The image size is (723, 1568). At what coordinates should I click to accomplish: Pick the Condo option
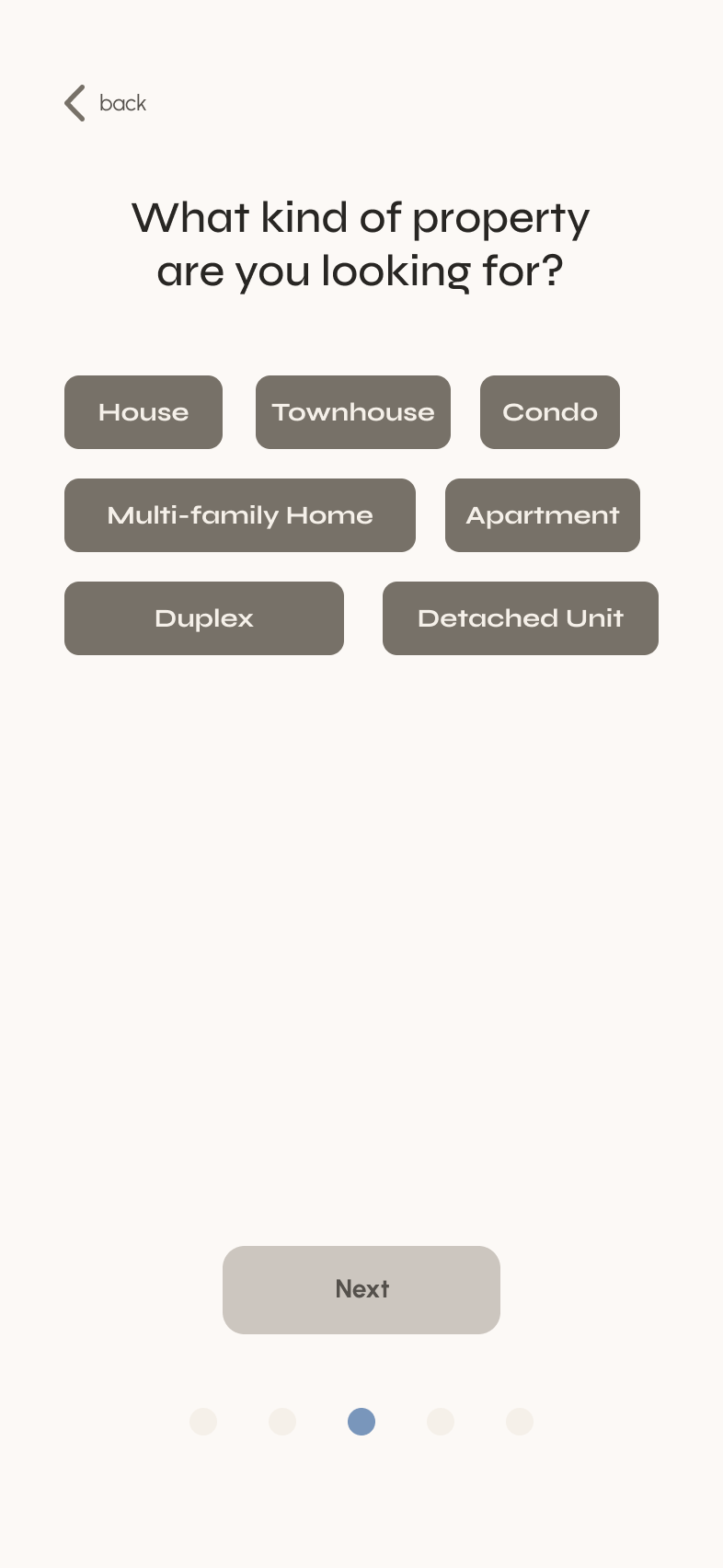coord(550,412)
